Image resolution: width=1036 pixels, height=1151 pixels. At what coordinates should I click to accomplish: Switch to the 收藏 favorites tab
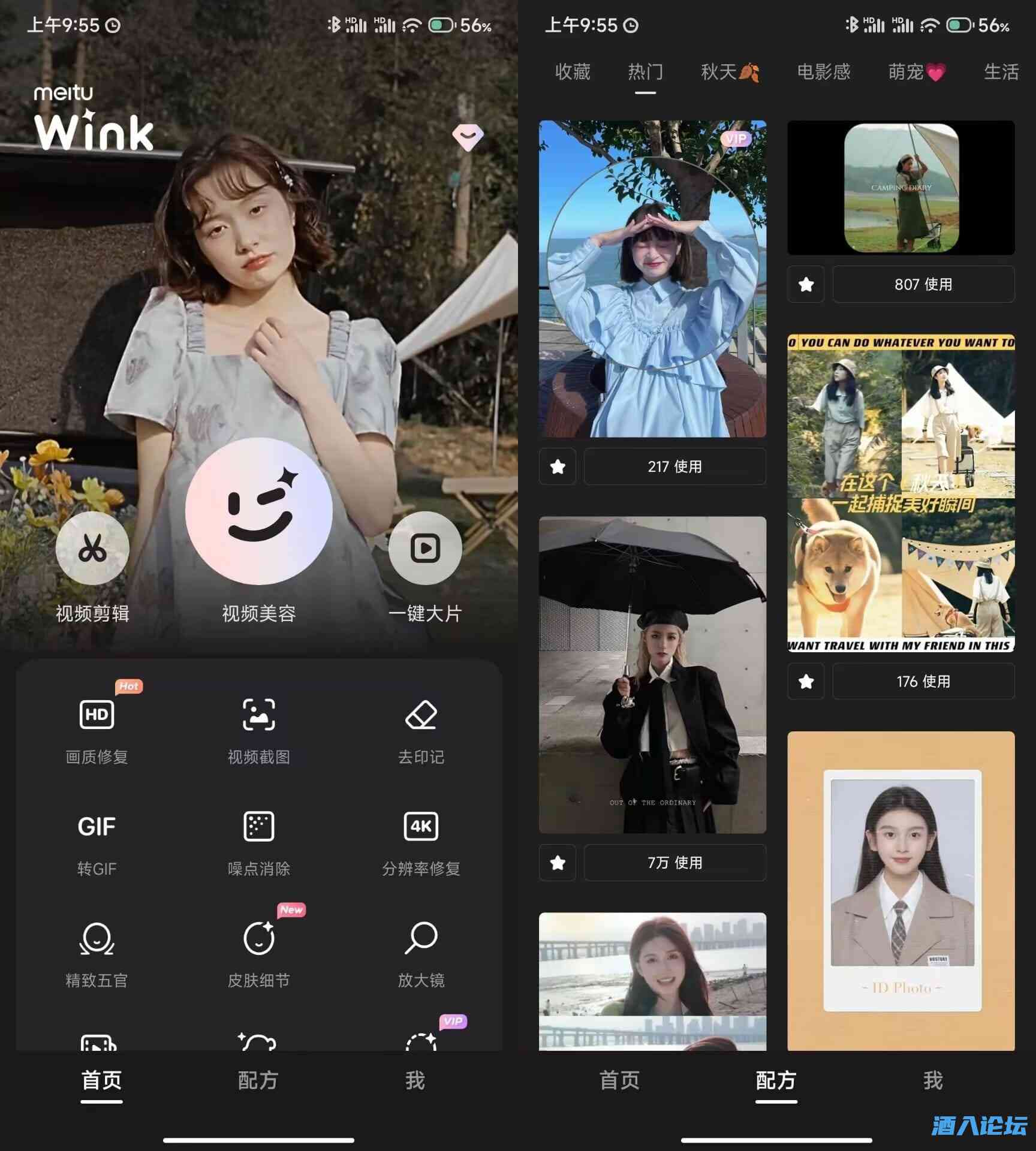573,72
